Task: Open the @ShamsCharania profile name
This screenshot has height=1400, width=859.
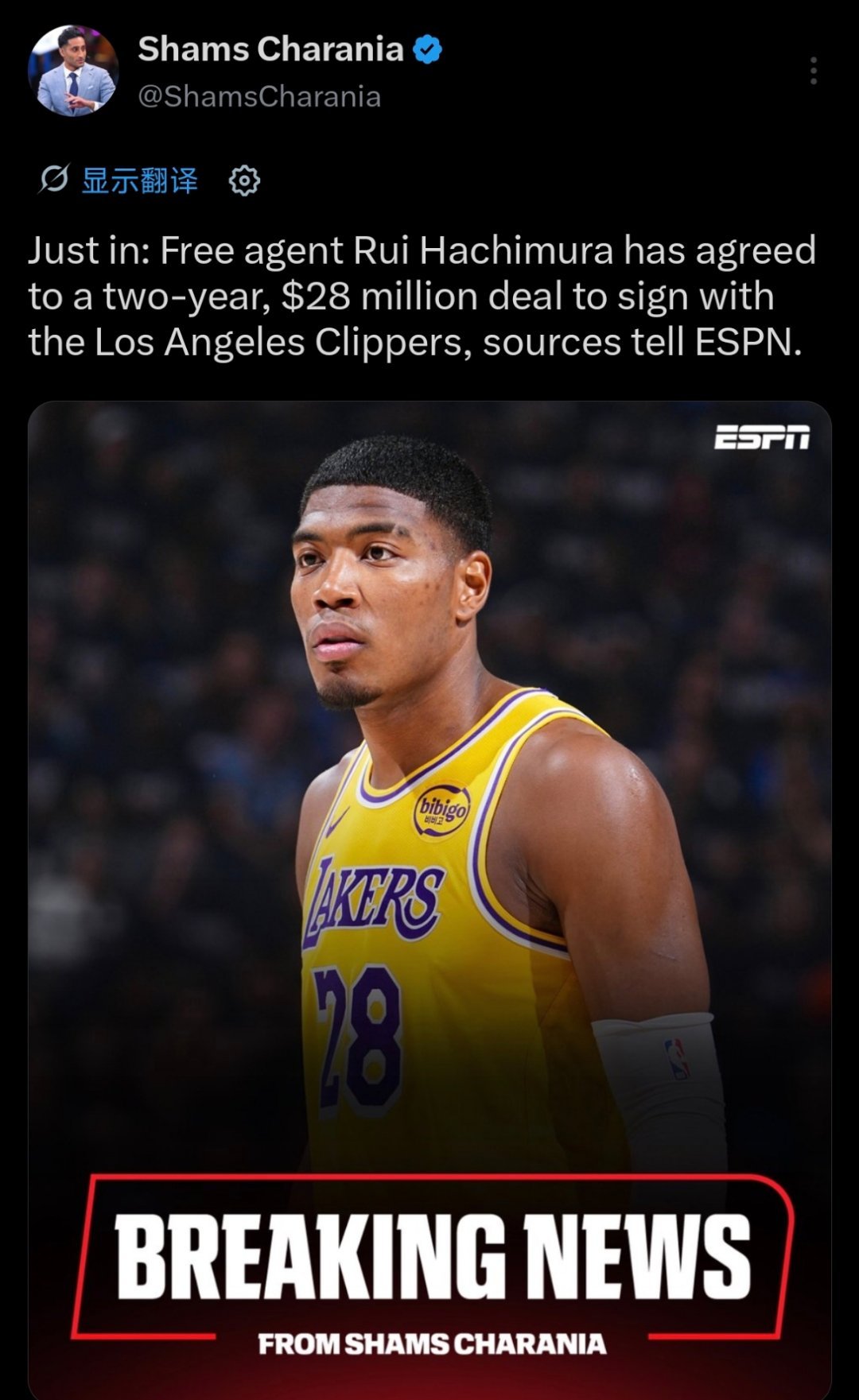Action: pos(259,97)
